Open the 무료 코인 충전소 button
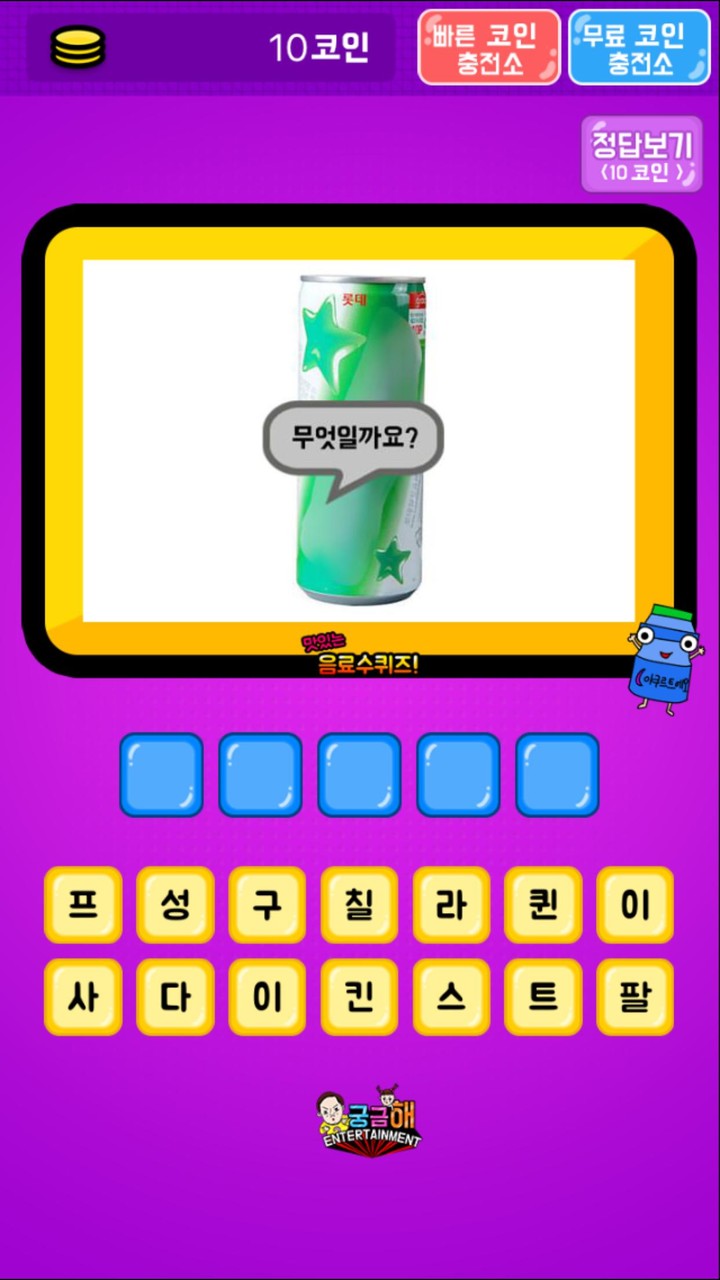Viewport: 720px width, 1280px height. tap(638, 48)
